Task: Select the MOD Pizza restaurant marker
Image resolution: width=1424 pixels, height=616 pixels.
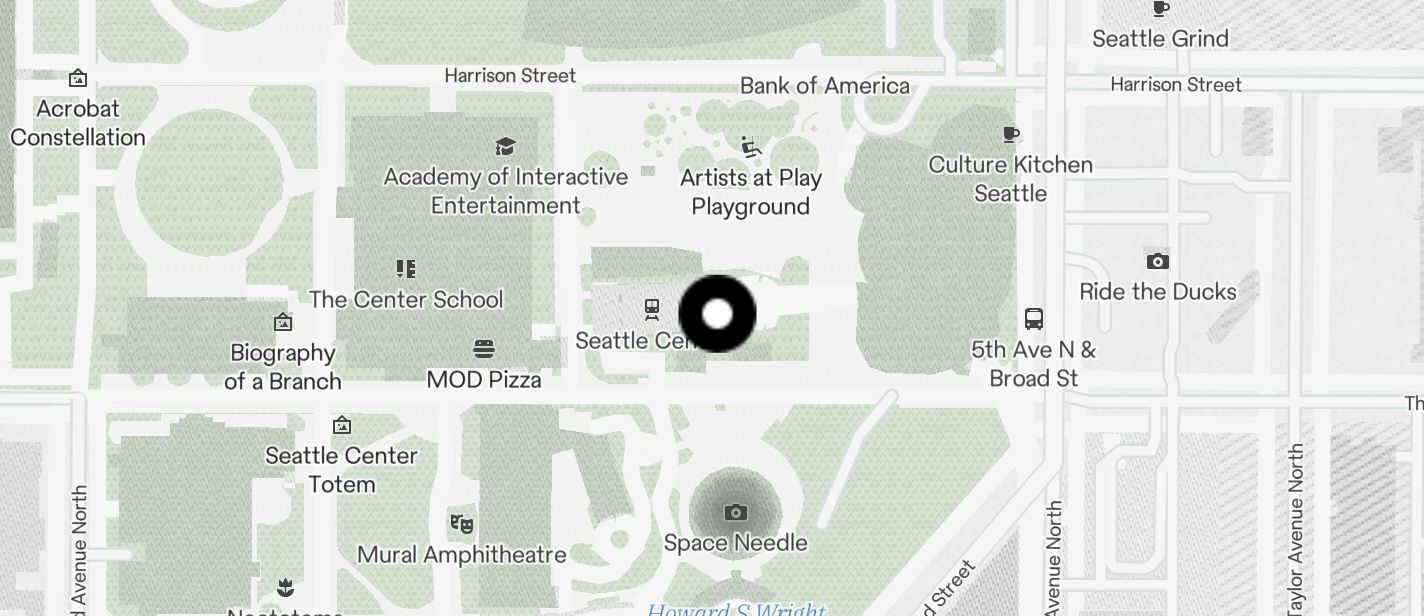Action: tap(484, 349)
